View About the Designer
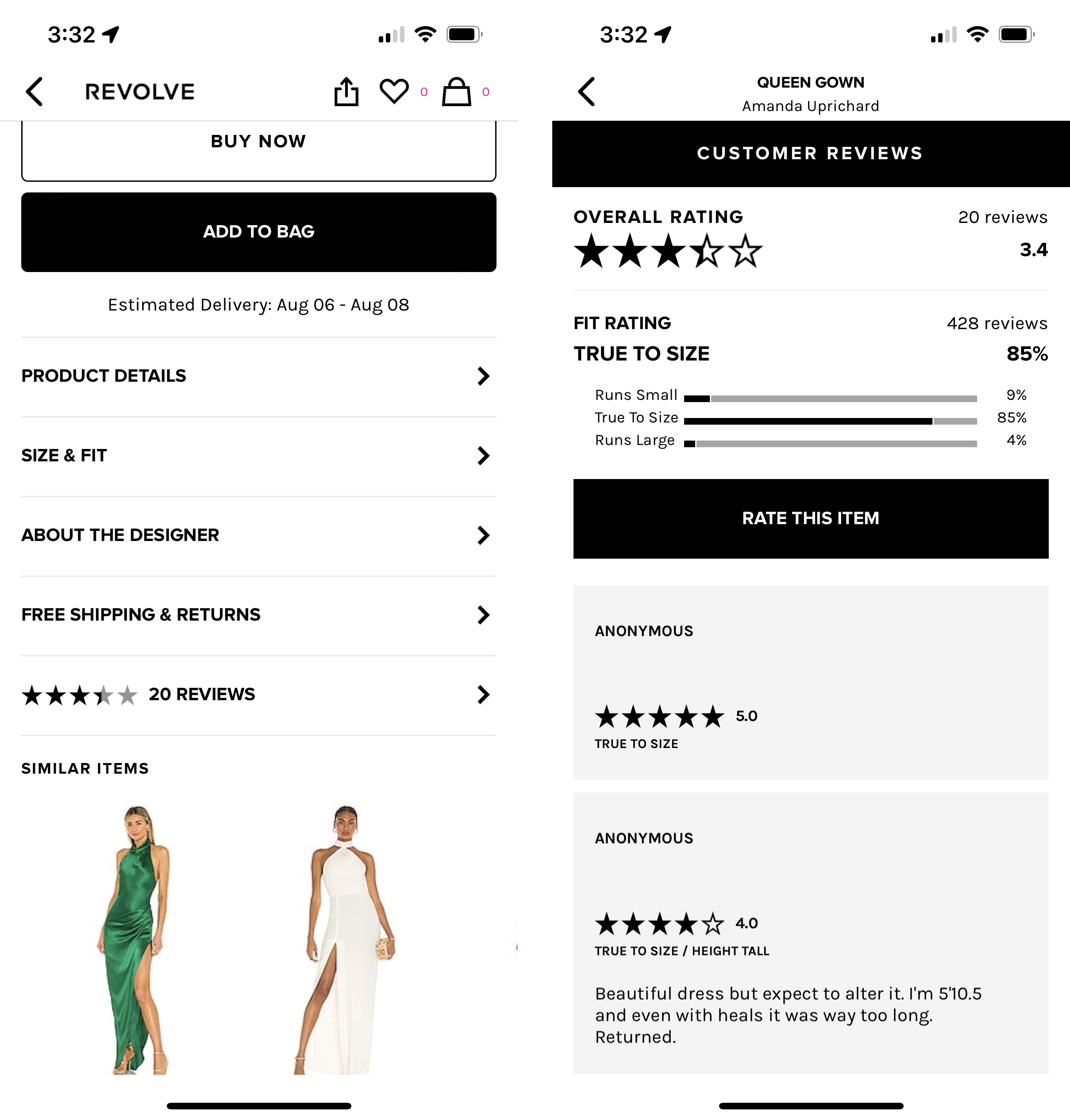 258,535
